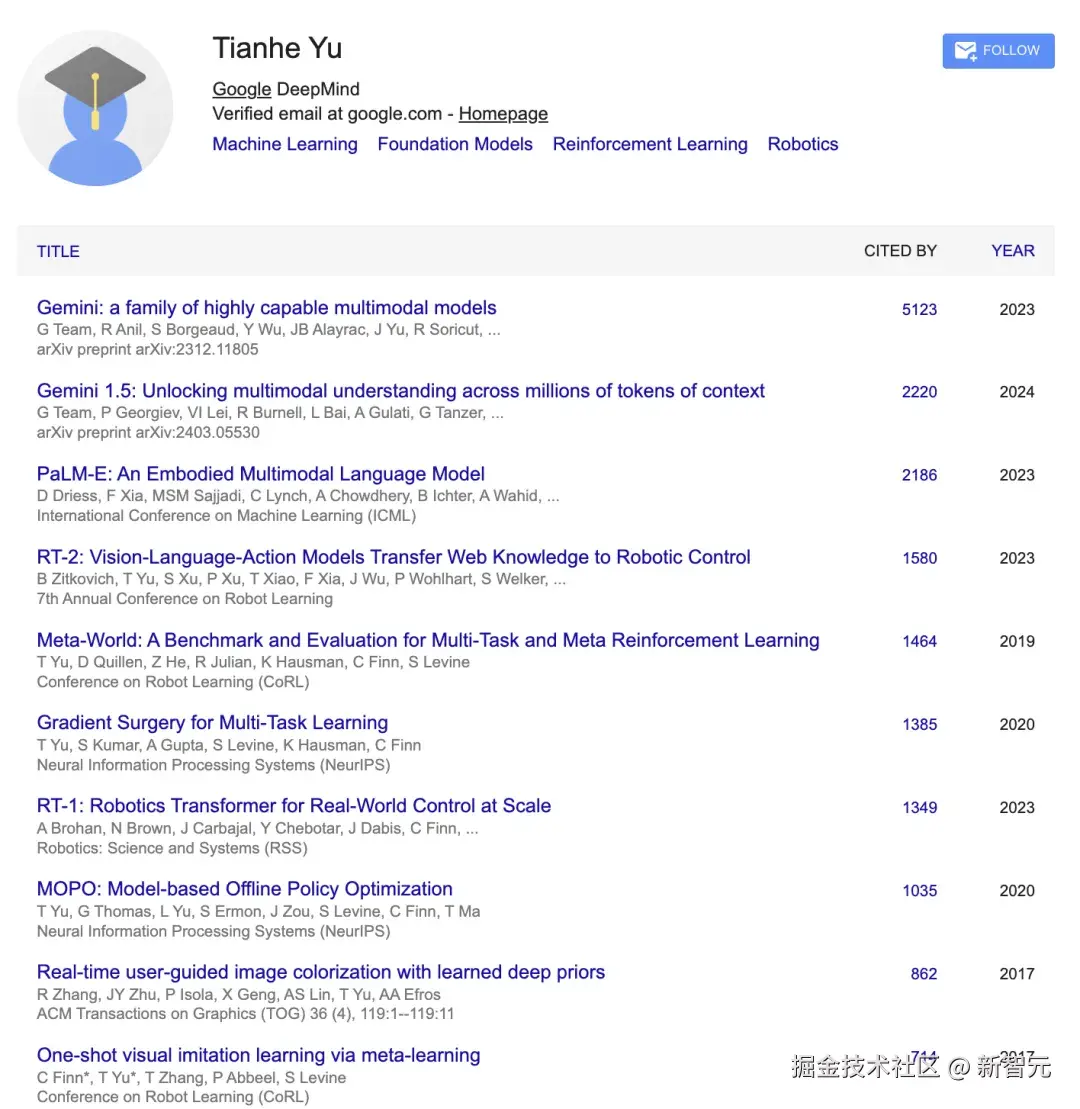Open the Gemini 1.5 paper

point(400,391)
